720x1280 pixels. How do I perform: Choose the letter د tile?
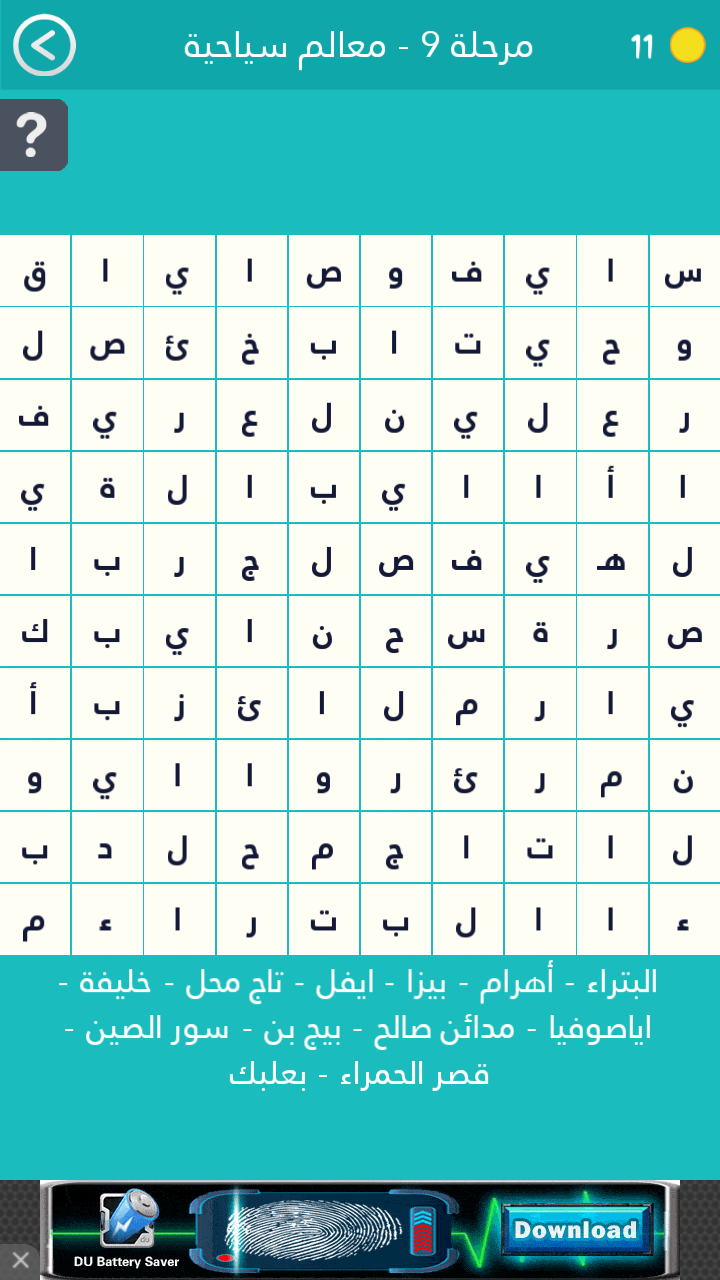point(107,848)
